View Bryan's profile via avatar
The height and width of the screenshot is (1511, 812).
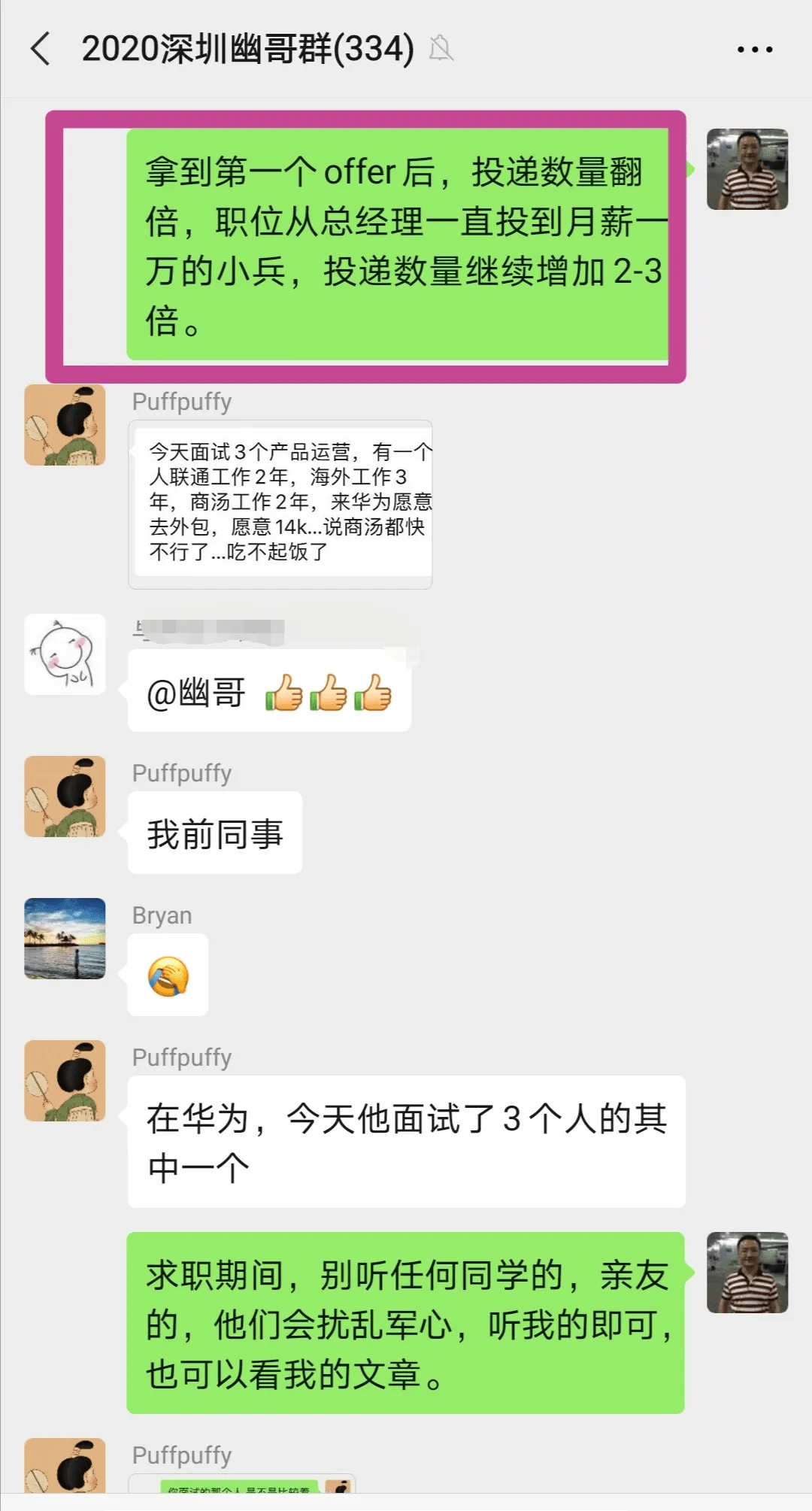(65, 939)
